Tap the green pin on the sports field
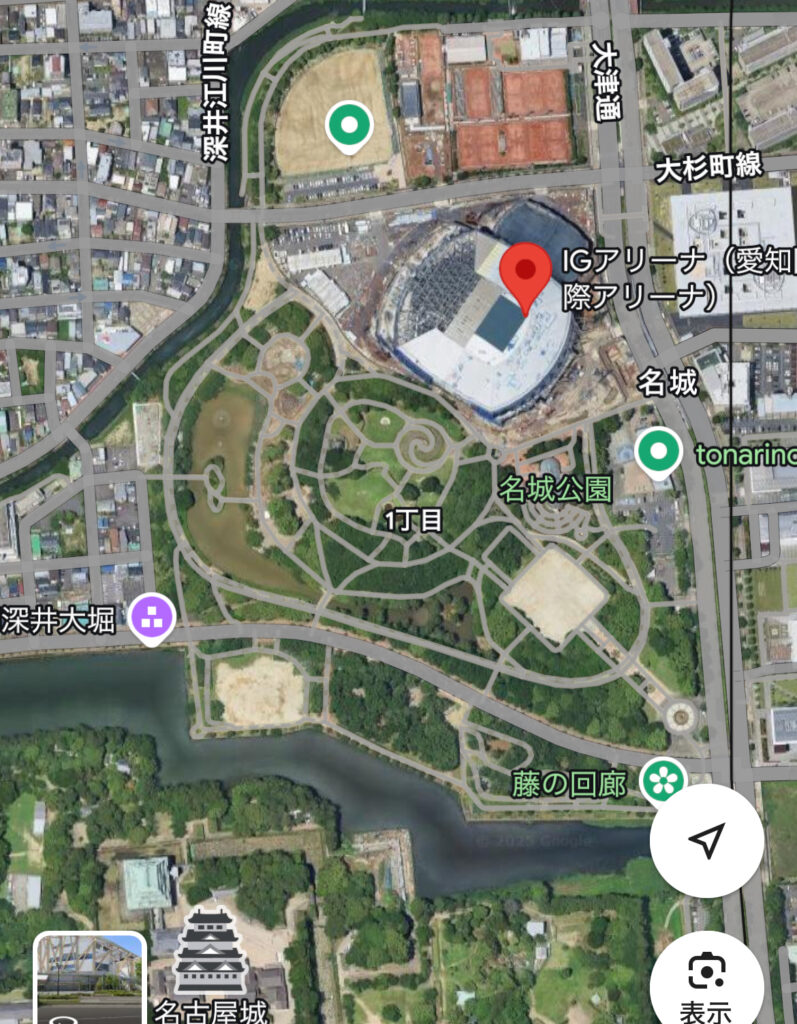The height and width of the screenshot is (1024, 797). 349,126
